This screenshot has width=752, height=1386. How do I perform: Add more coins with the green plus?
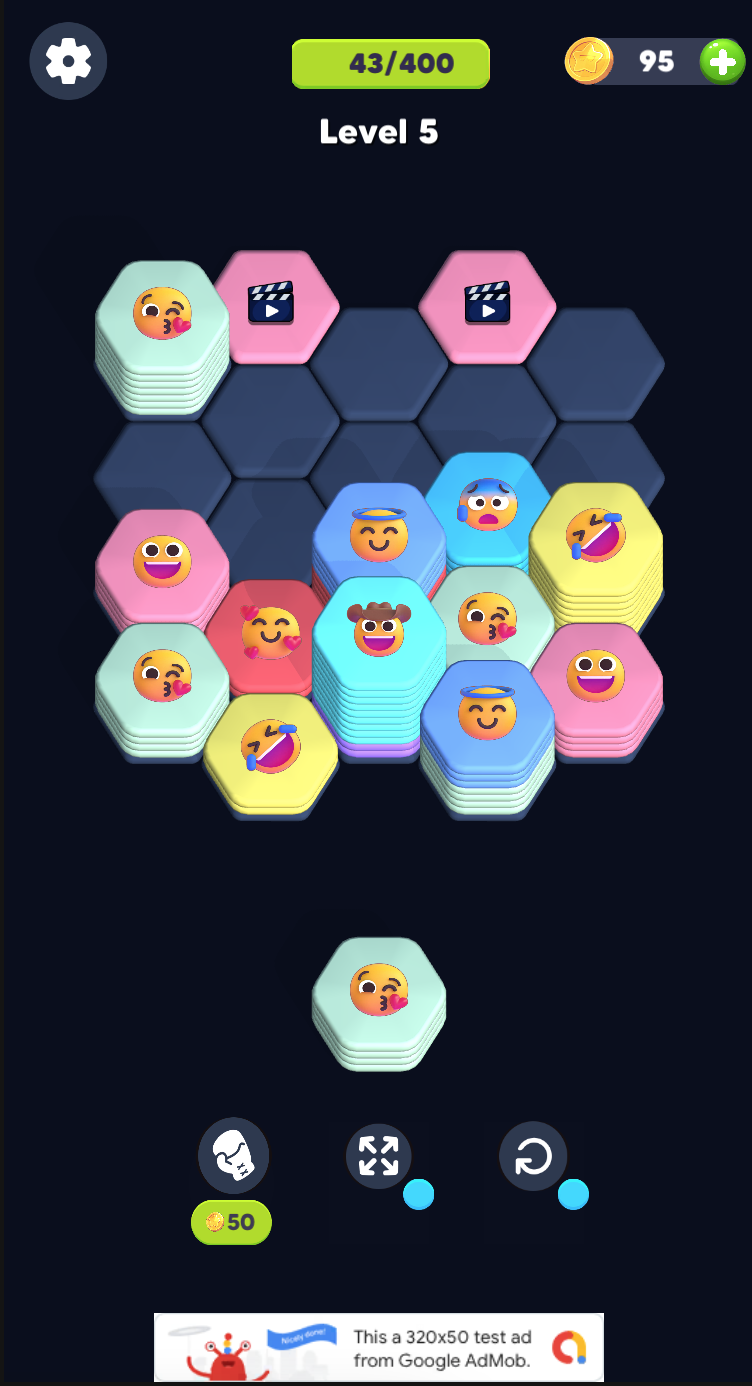point(720,61)
